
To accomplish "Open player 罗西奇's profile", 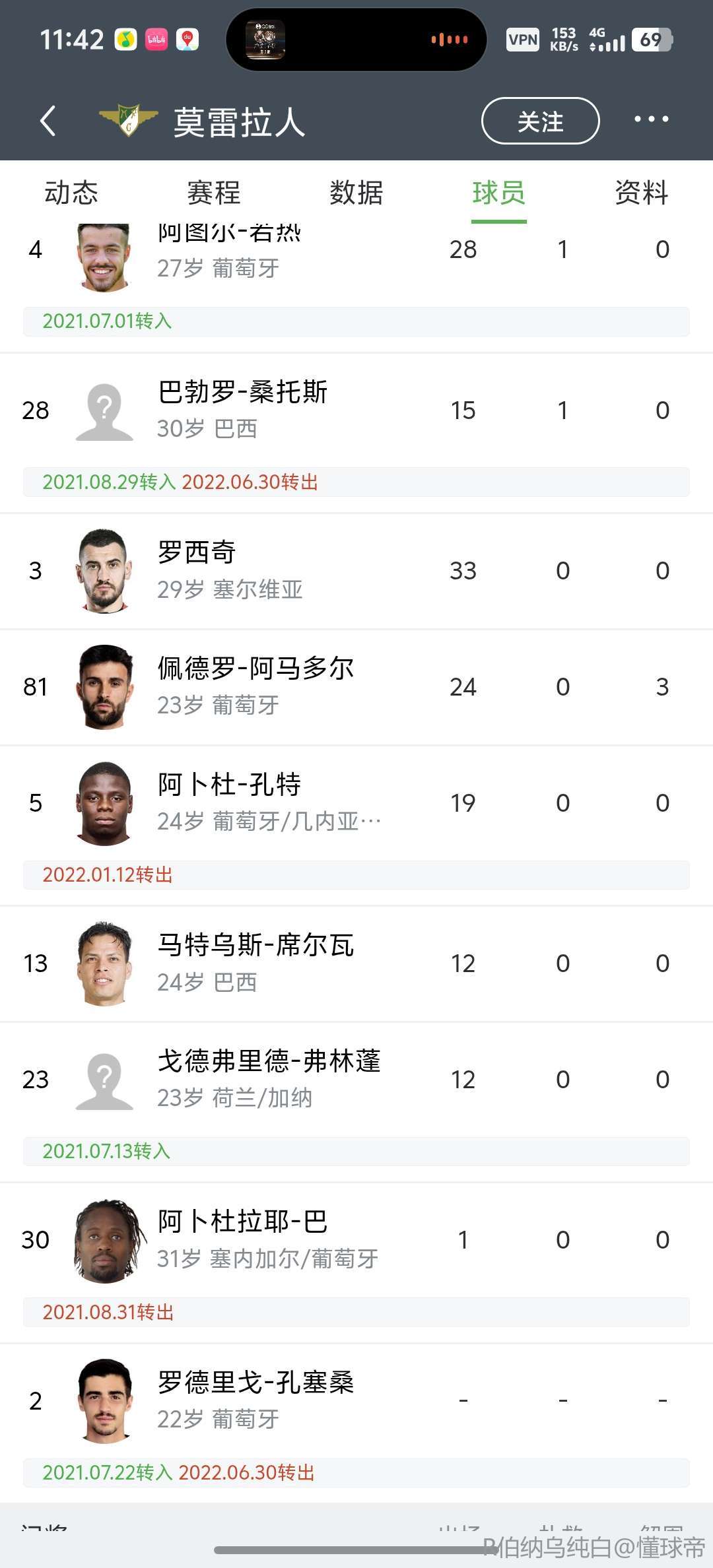I will point(197,570).
